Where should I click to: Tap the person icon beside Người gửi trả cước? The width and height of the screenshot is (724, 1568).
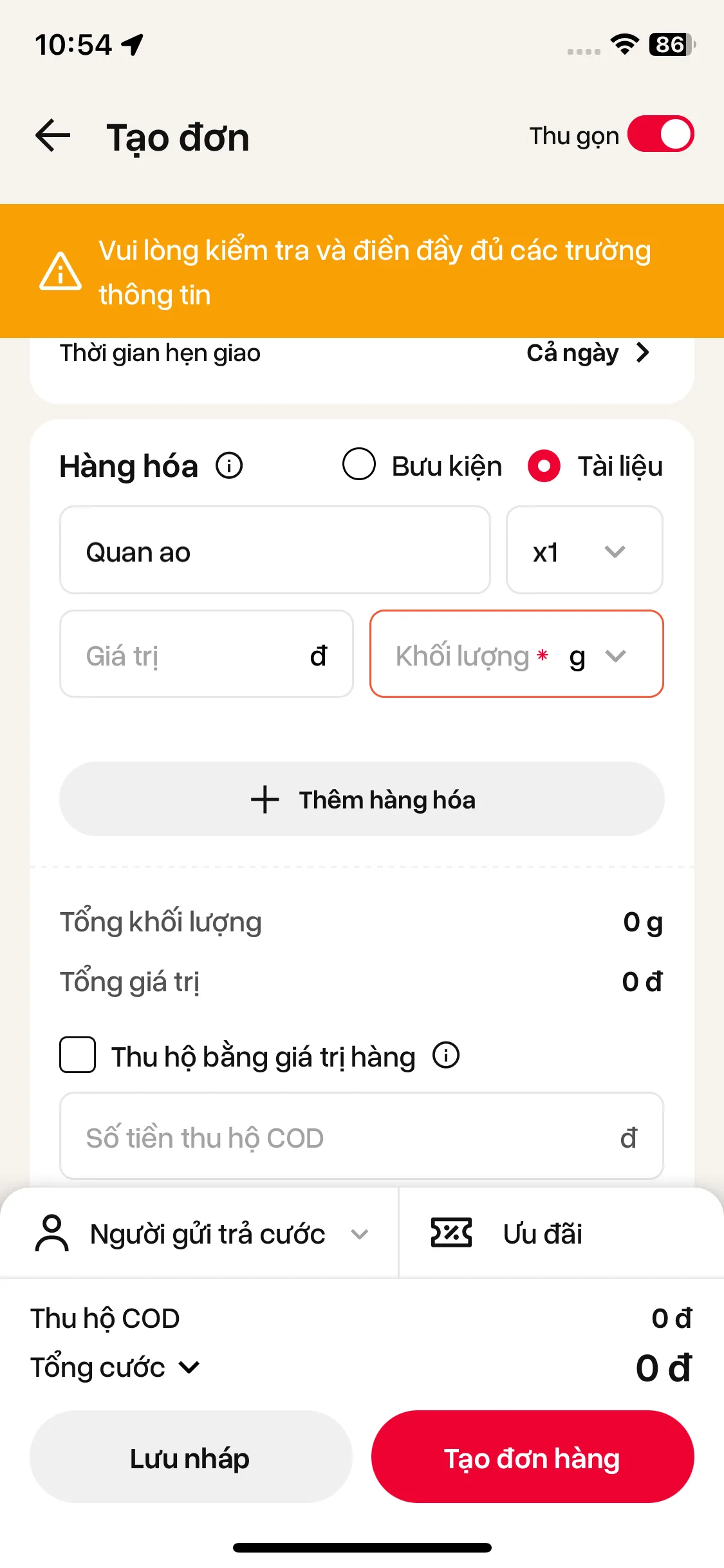click(53, 1233)
